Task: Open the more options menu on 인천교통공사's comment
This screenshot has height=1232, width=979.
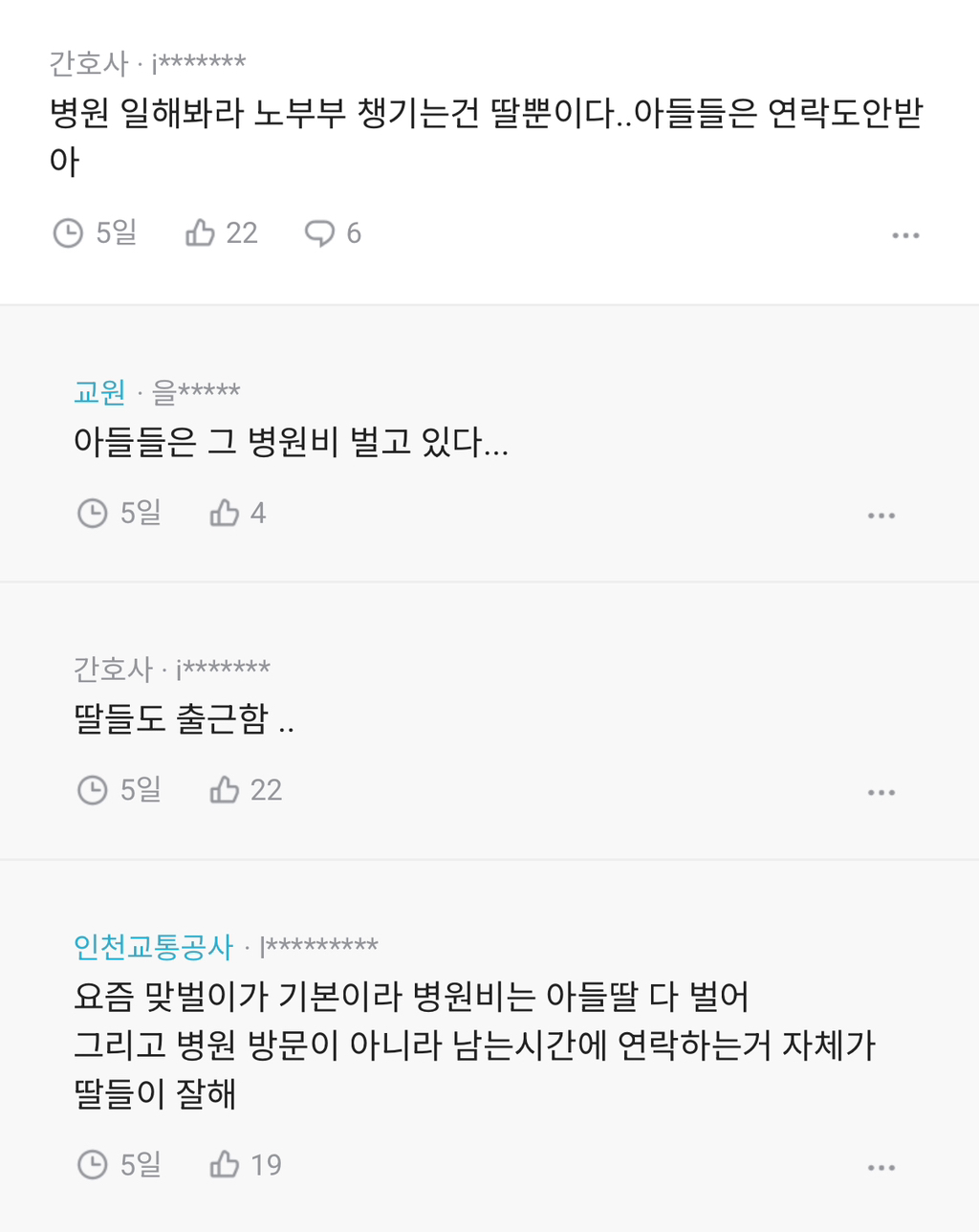Action: (880, 1167)
